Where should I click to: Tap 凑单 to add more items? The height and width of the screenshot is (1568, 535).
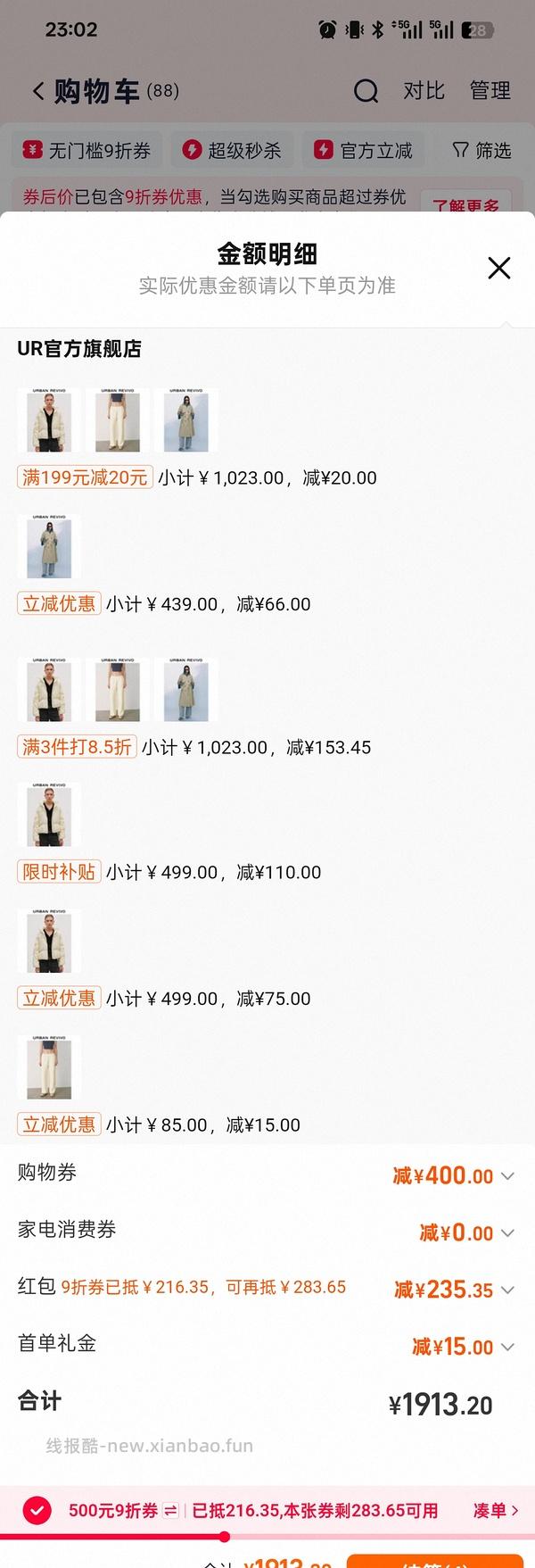pyautogui.click(x=495, y=1511)
